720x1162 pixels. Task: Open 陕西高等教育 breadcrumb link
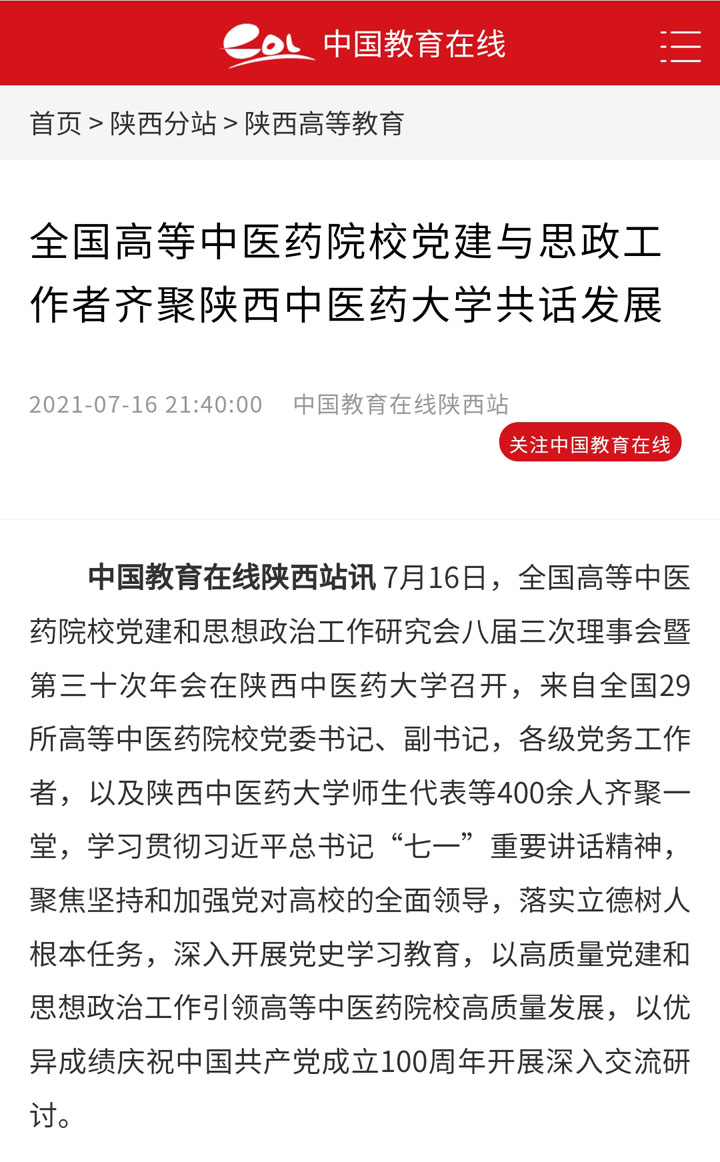(x=324, y=124)
